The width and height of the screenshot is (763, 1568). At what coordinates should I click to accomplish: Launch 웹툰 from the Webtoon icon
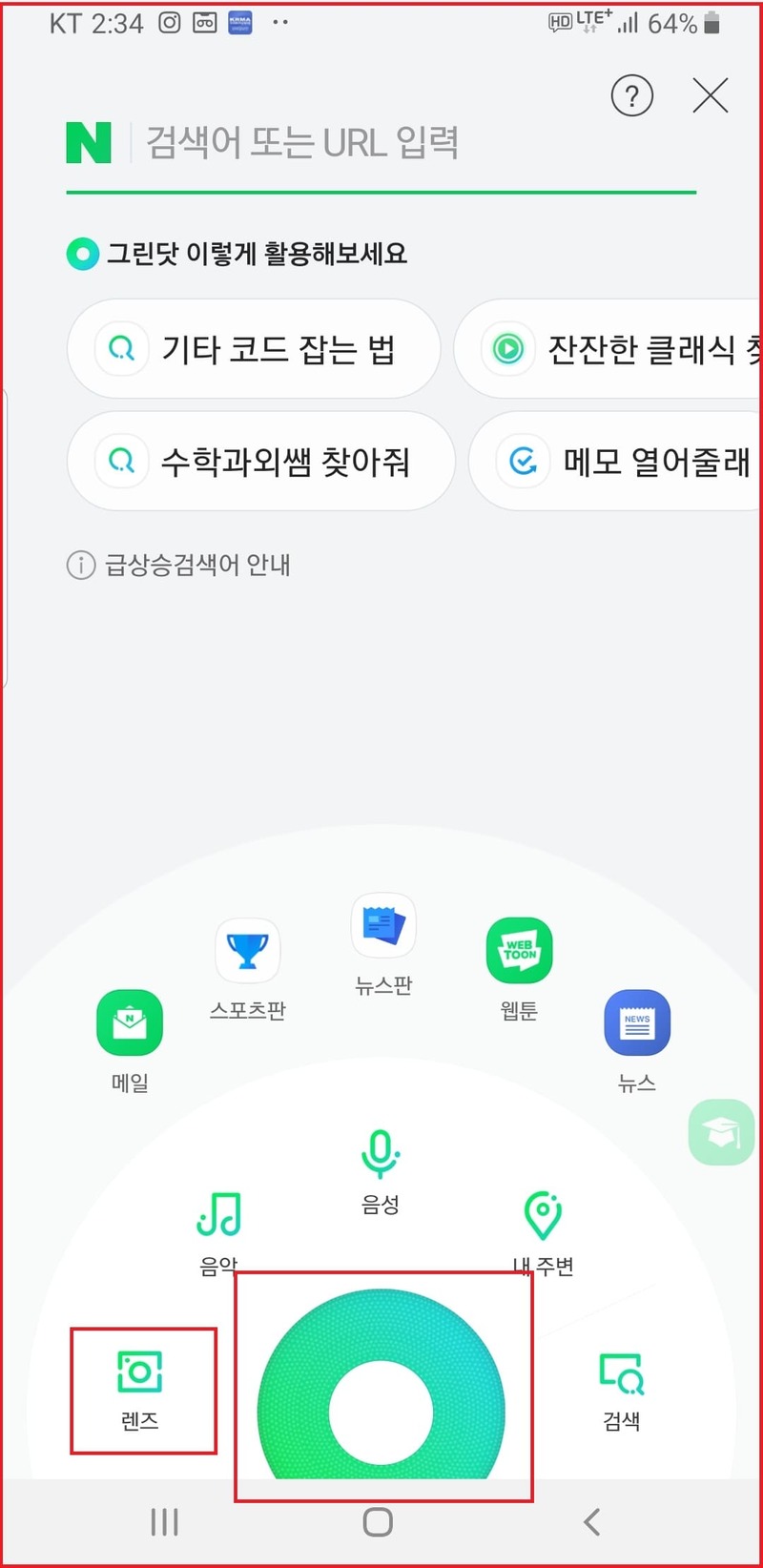pos(519,949)
